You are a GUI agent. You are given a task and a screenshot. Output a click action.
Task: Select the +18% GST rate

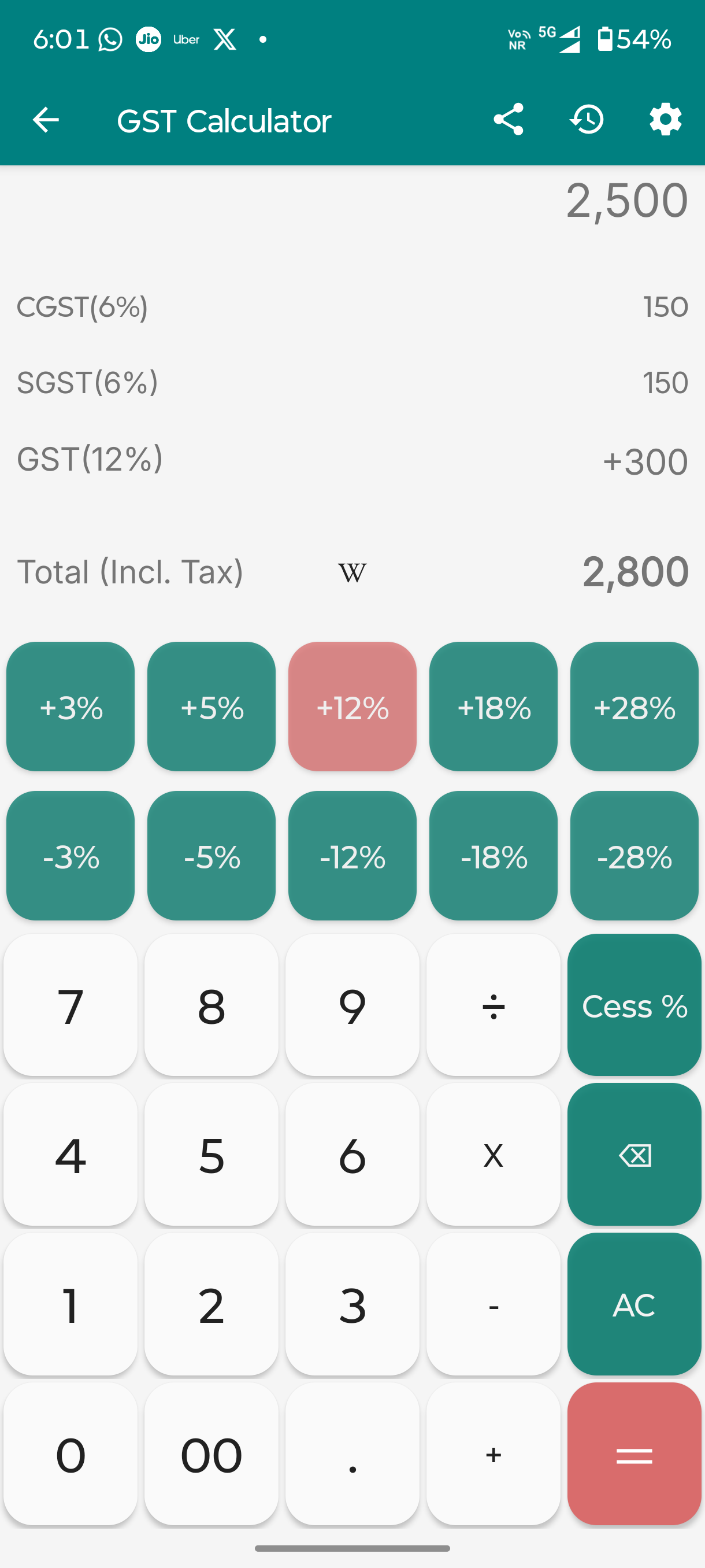[493, 708]
